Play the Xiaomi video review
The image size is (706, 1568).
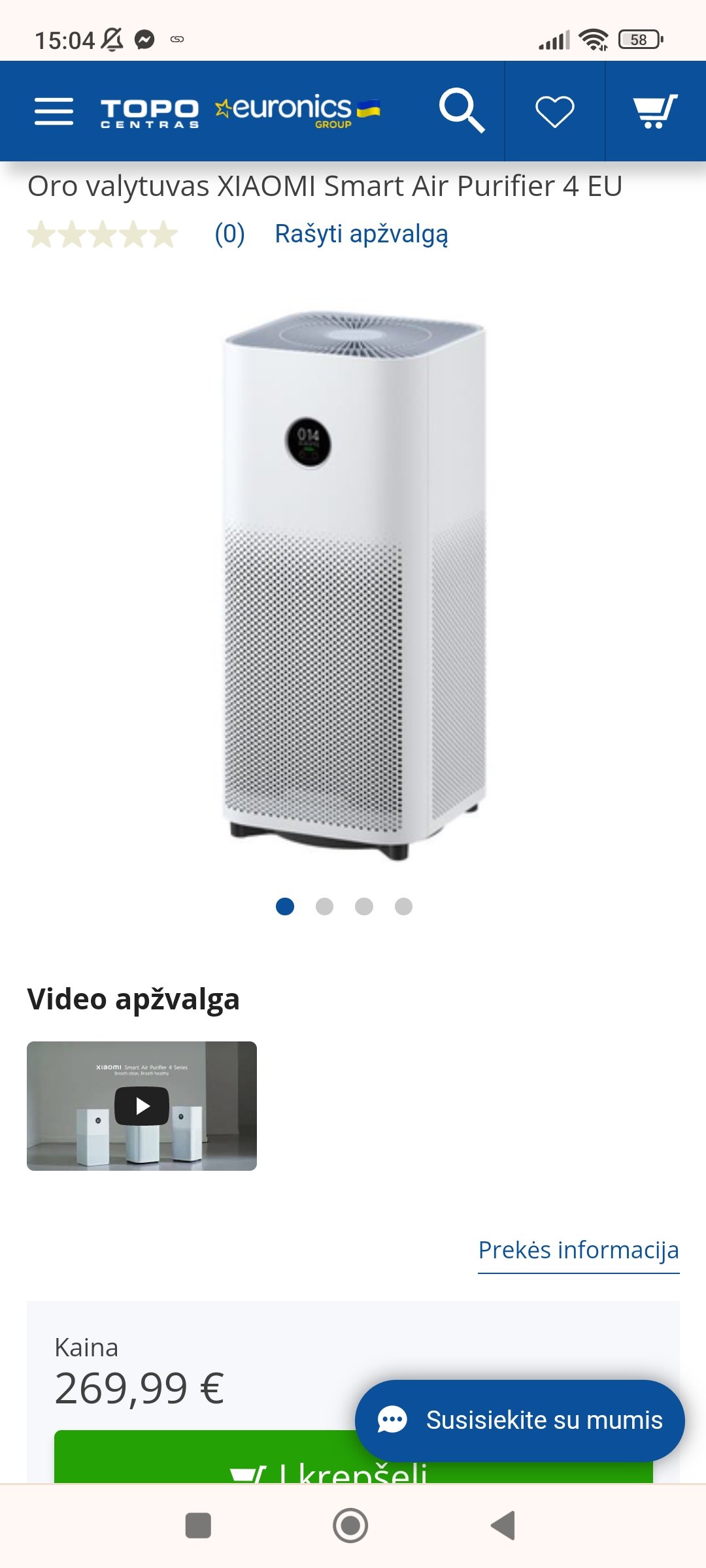pos(142,1106)
